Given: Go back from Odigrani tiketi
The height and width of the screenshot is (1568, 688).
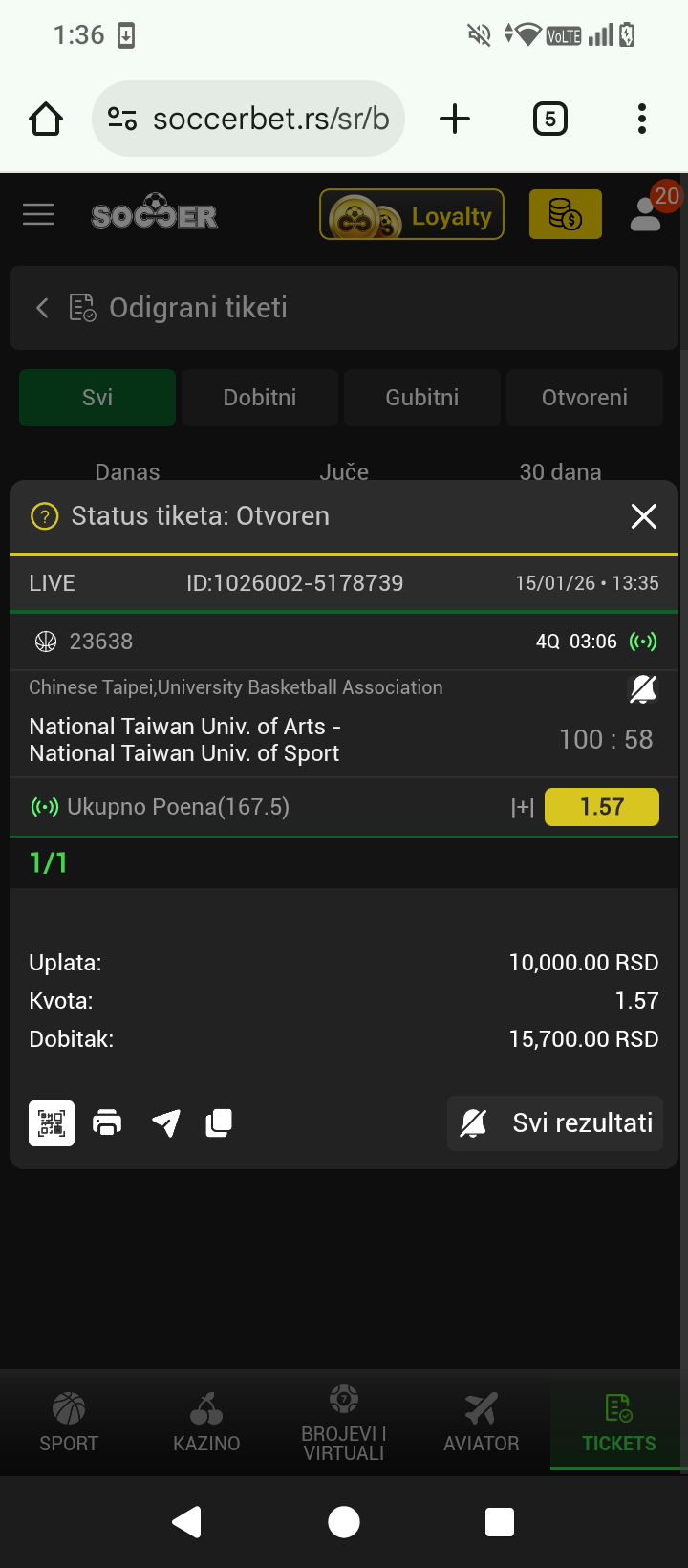Looking at the screenshot, I should (x=42, y=308).
